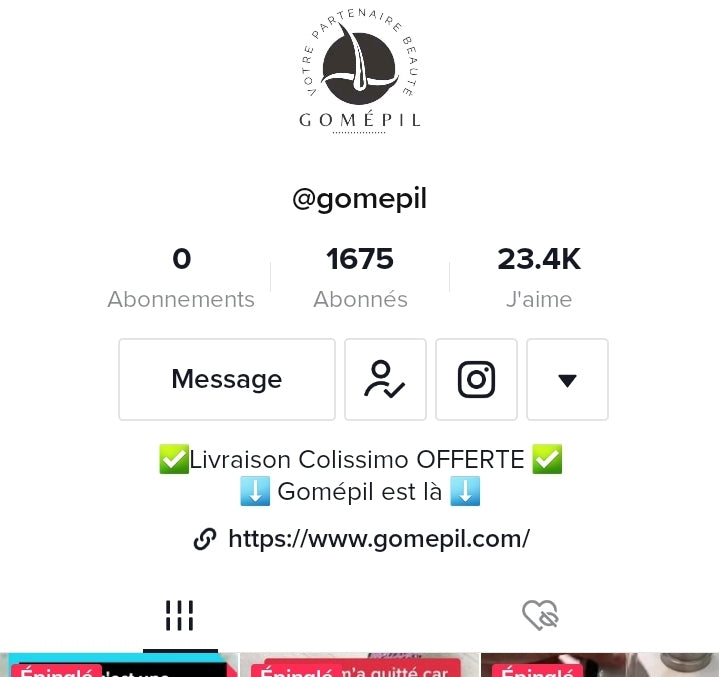The image size is (719, 677).
Task: Open the gomepil.com website link
Action: coord(378,539)
